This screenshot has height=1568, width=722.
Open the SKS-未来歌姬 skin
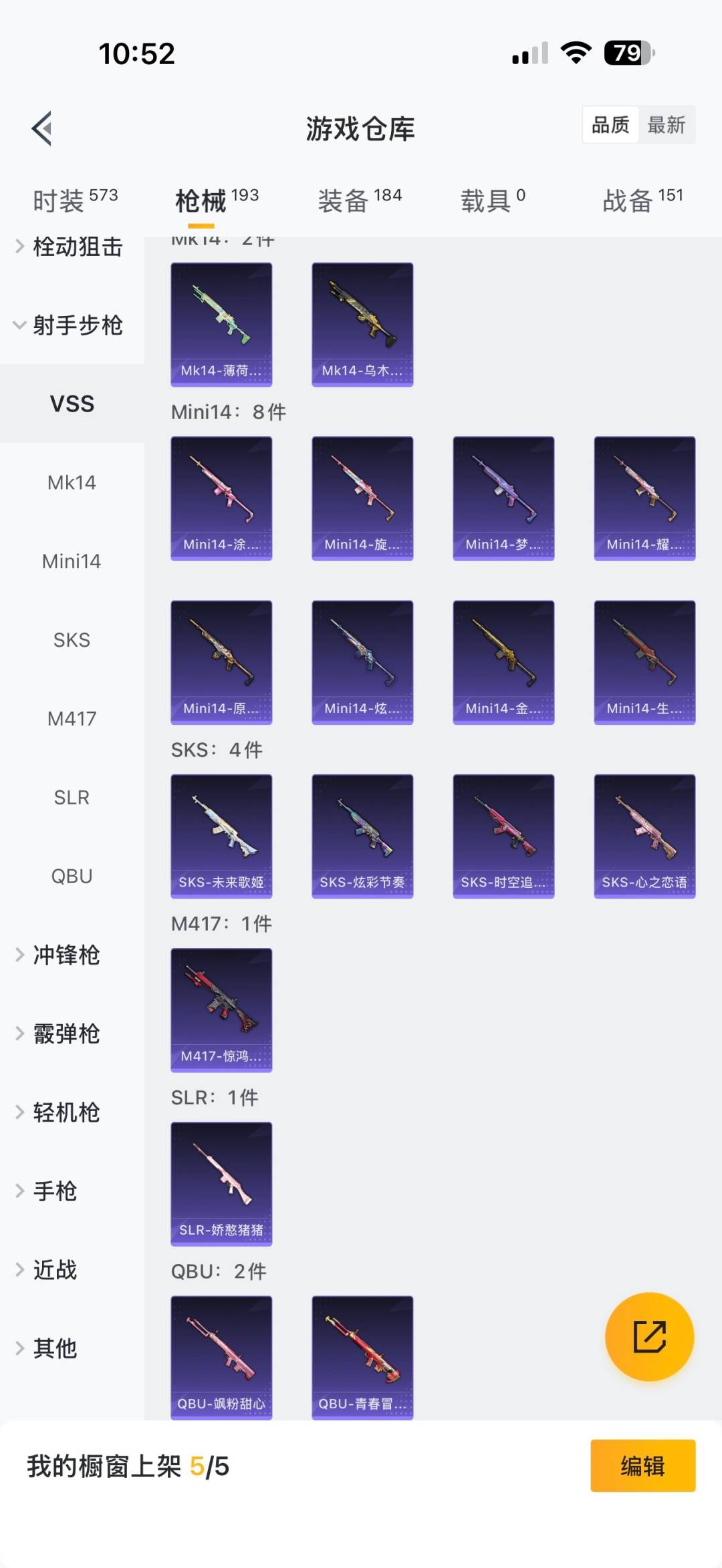pos(221,836)
